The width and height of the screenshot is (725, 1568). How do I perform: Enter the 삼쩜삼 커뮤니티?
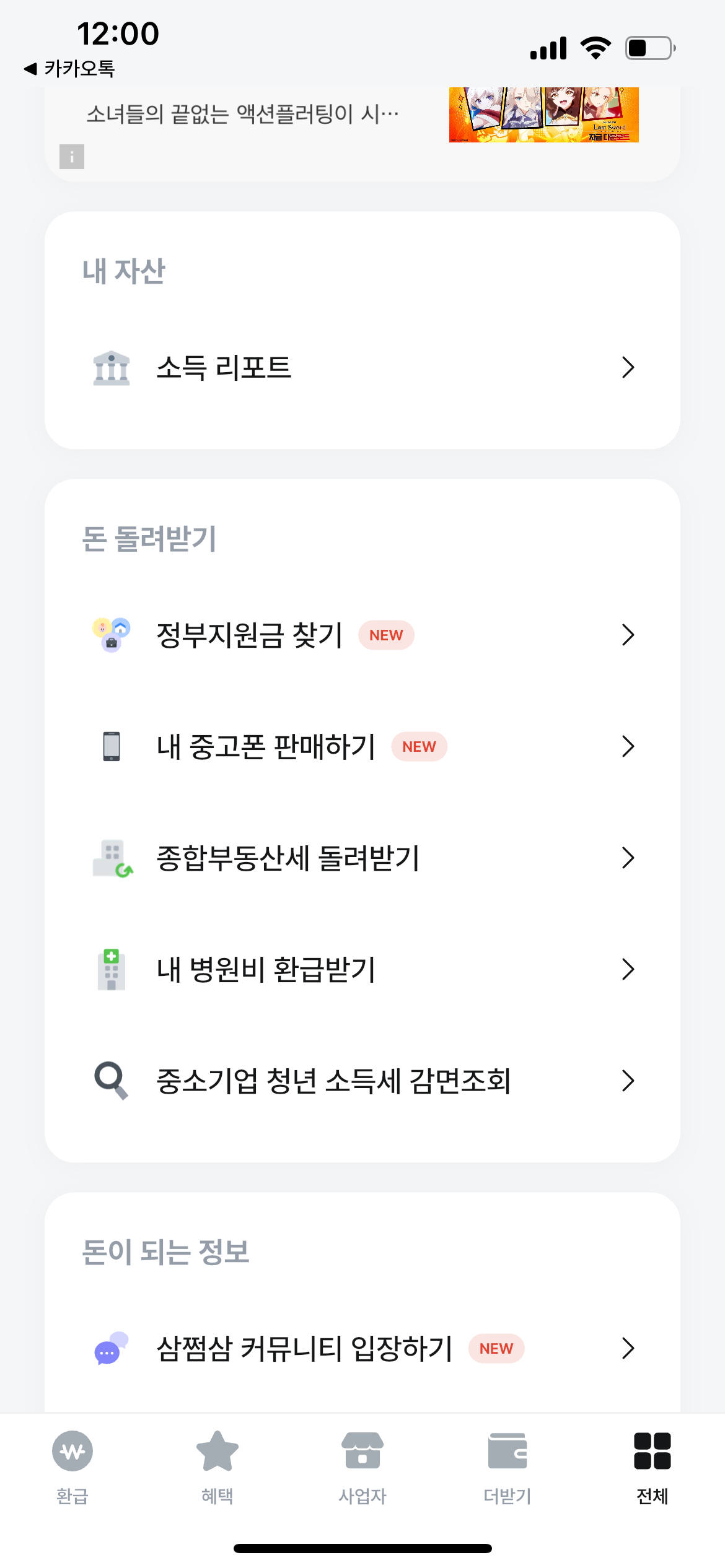pyautogui.click(x=304, y=1348)
